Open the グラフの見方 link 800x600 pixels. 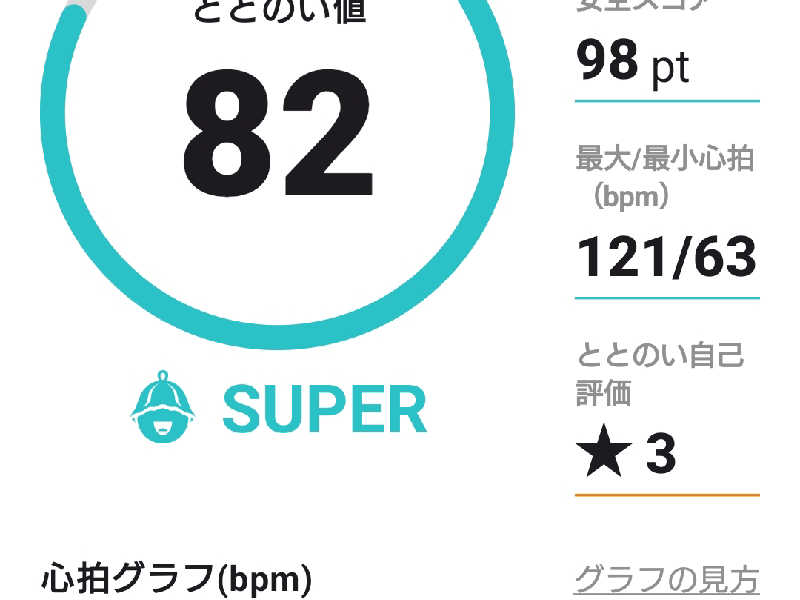coord(666,578)
